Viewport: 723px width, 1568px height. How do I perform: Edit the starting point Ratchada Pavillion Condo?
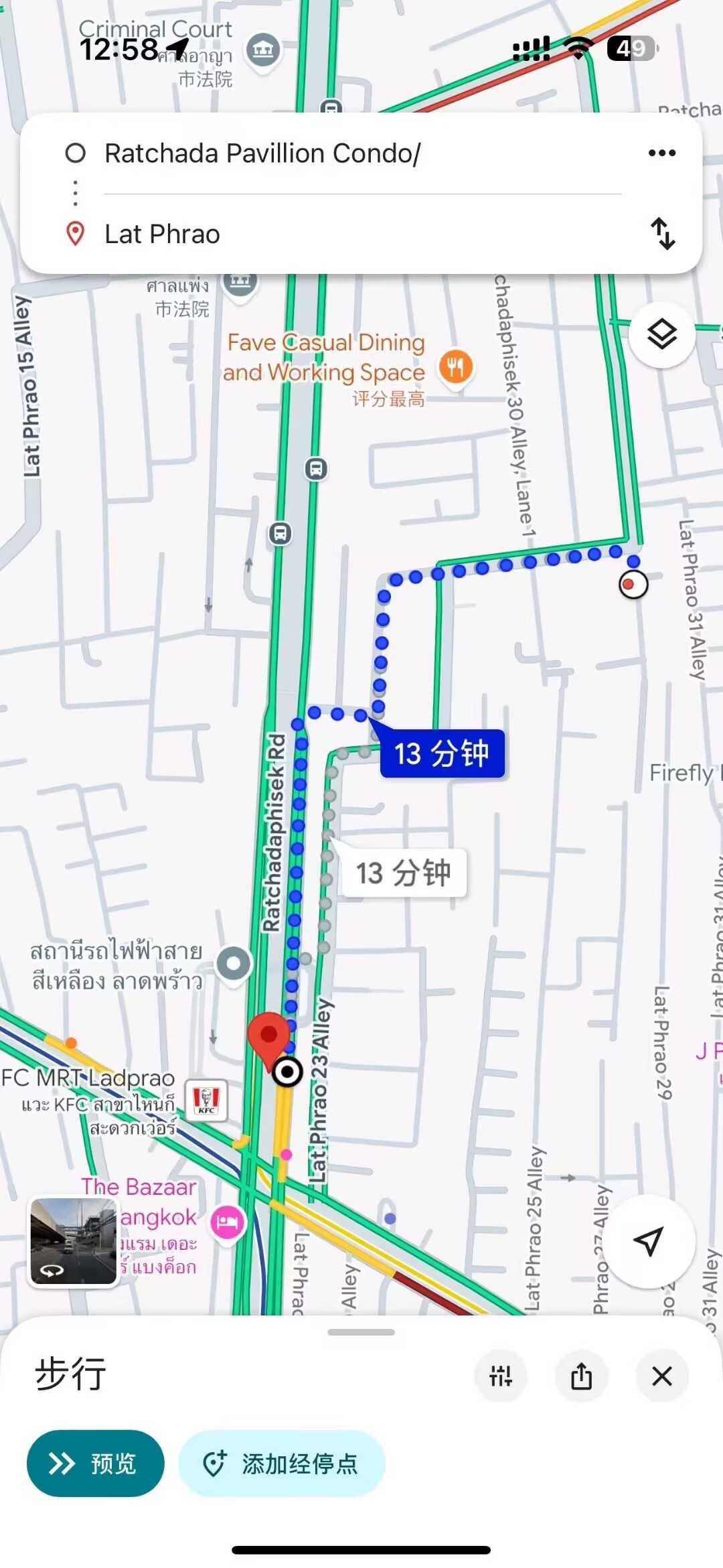[x=262, y=154]
